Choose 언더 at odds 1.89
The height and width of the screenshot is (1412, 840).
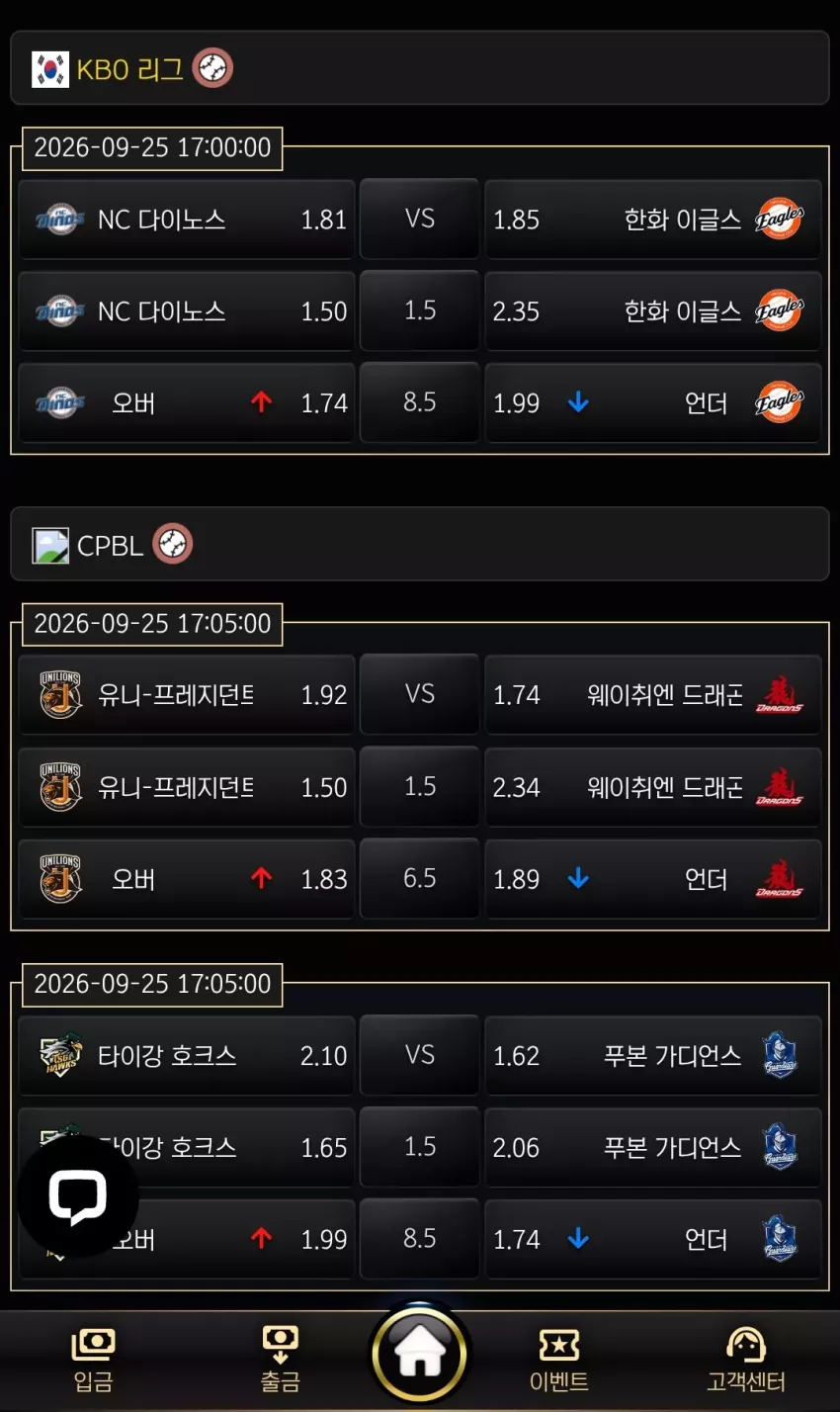click(x=652, y=879)
